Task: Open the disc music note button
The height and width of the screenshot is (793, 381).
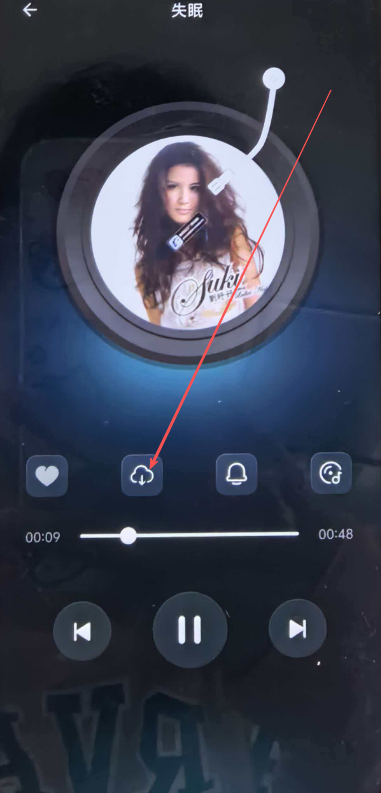Action: pyautogui.click(x=331, y=473)
